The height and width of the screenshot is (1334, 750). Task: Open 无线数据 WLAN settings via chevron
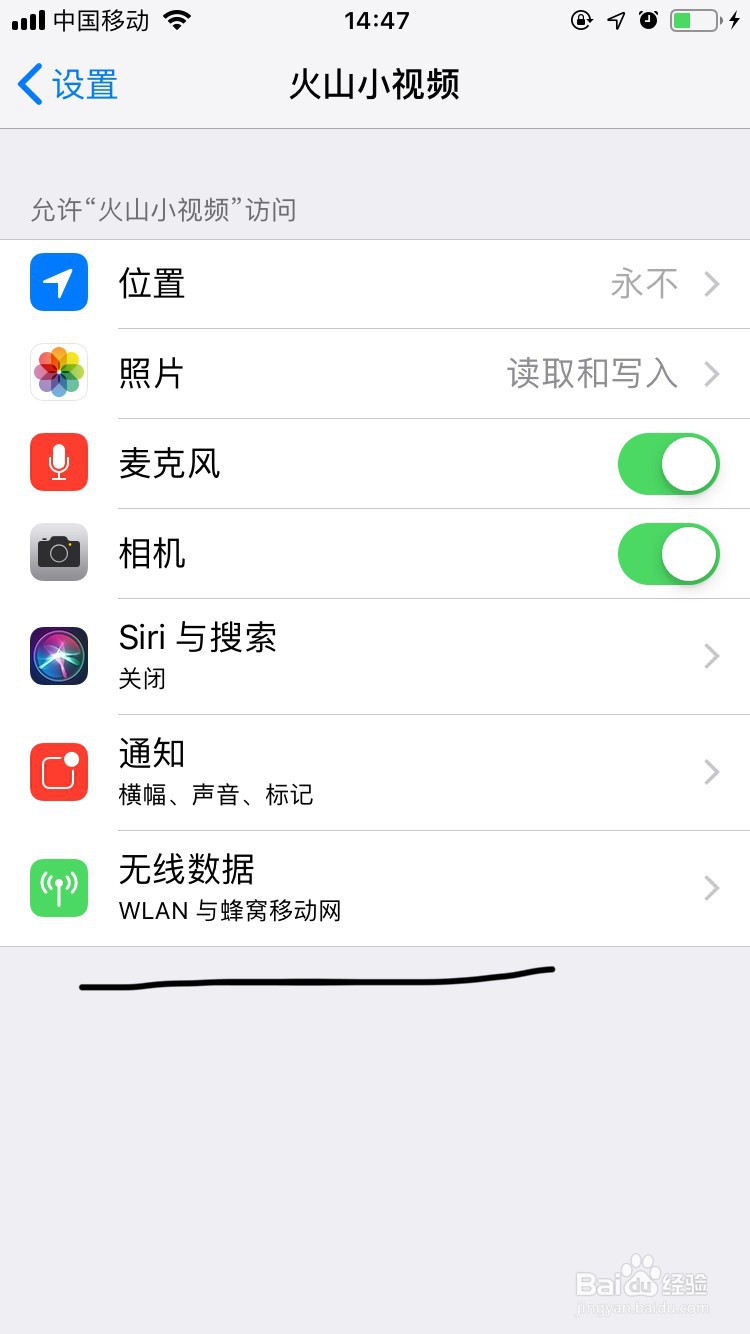[x=711, y=888]
